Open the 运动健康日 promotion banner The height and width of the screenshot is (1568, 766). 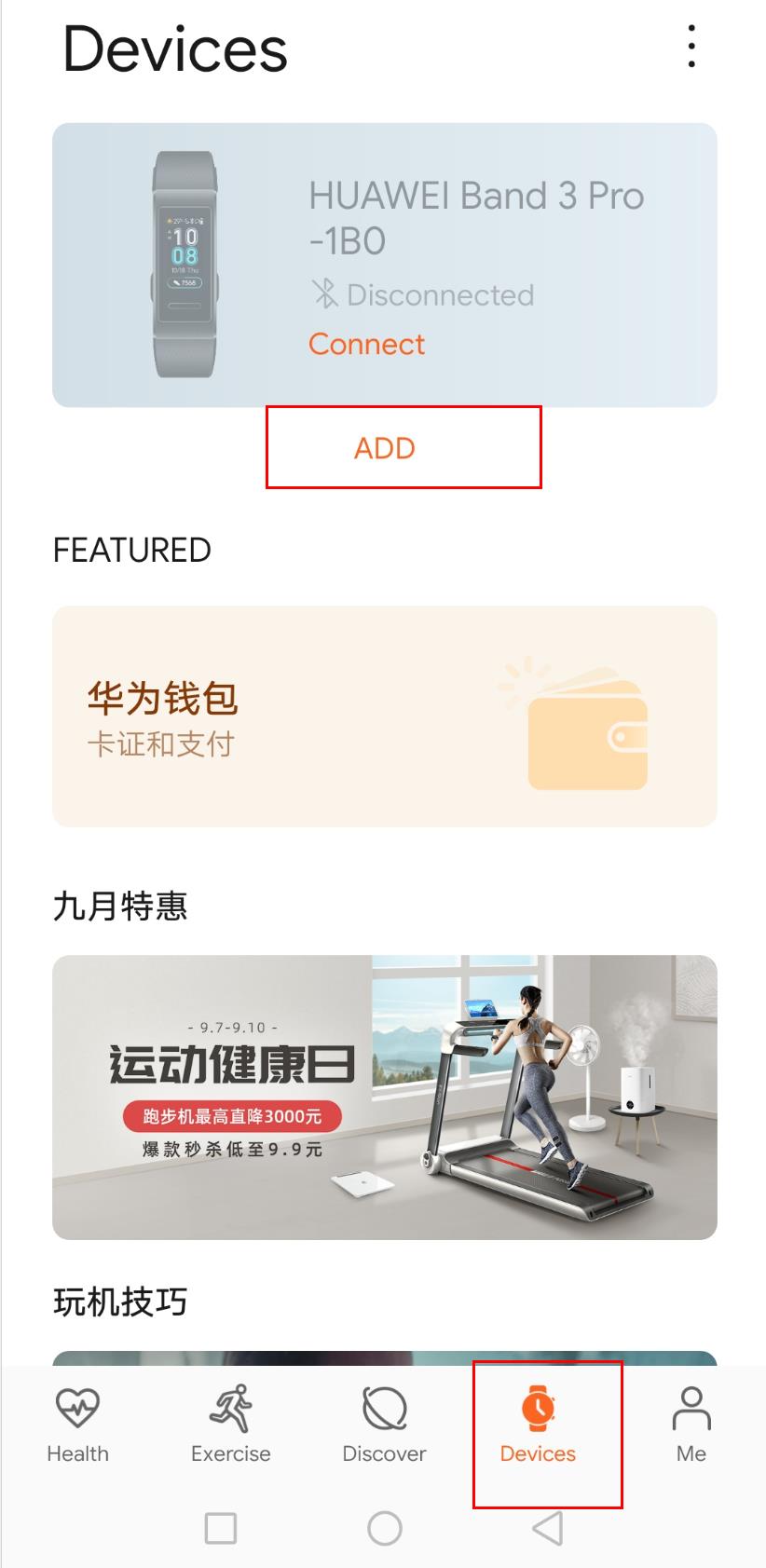[x=384, y=1097]
